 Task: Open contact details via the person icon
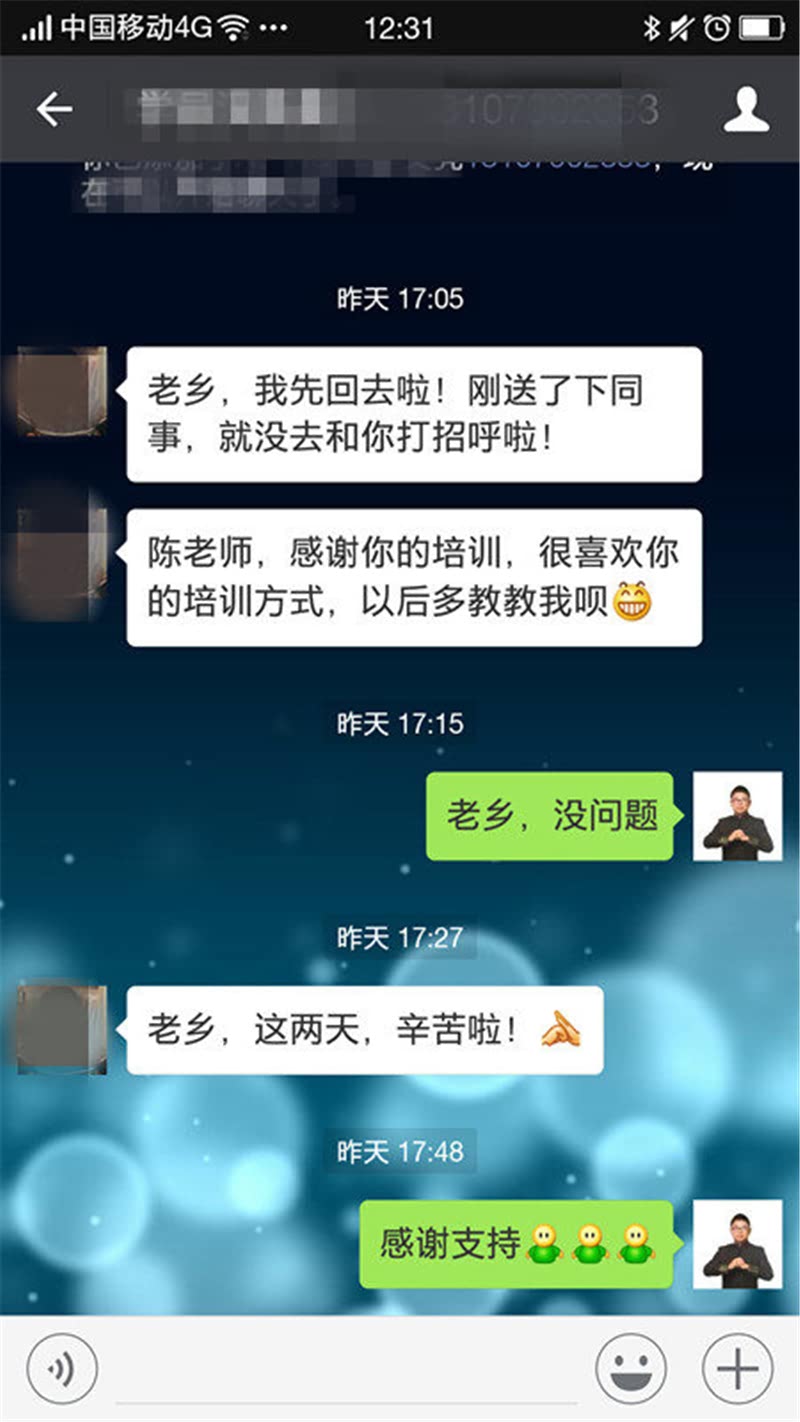tap(744, 110)
